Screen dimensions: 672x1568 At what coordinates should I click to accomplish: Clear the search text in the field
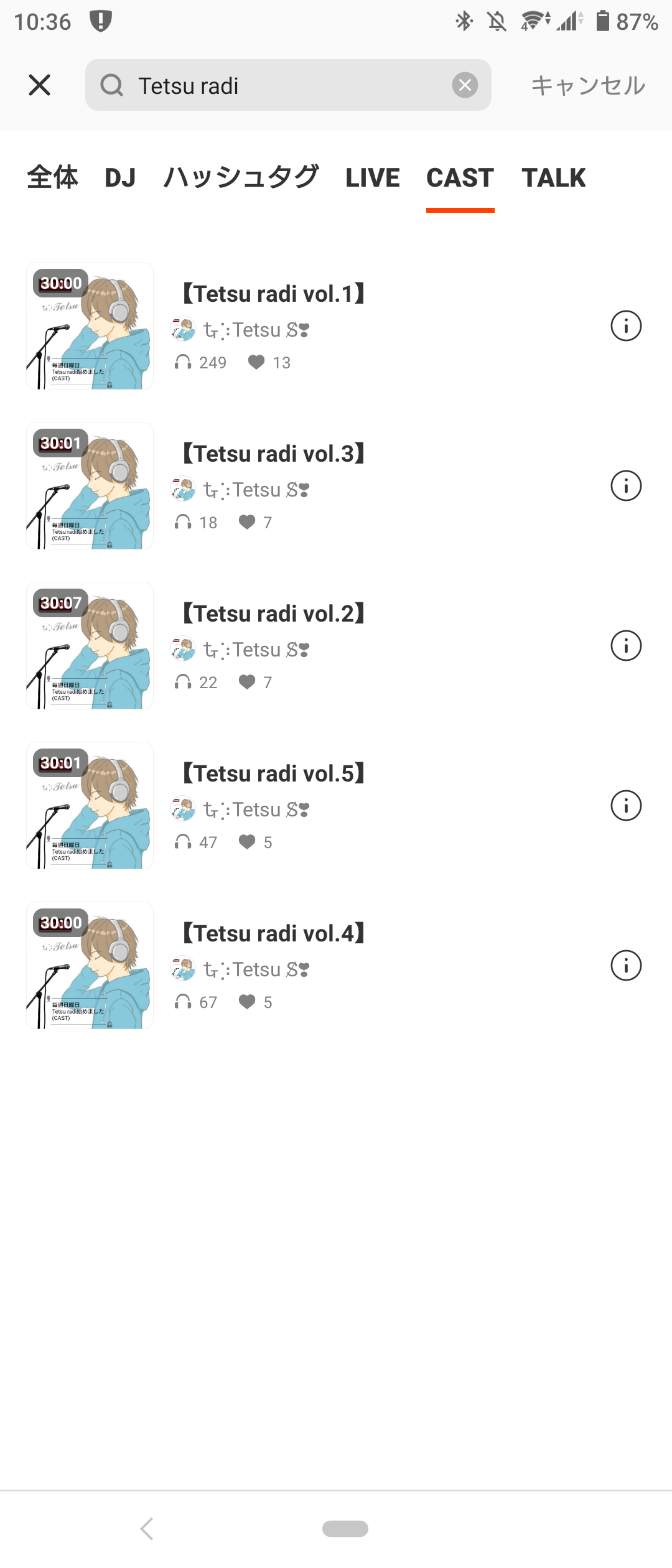[x=465, y=85]
